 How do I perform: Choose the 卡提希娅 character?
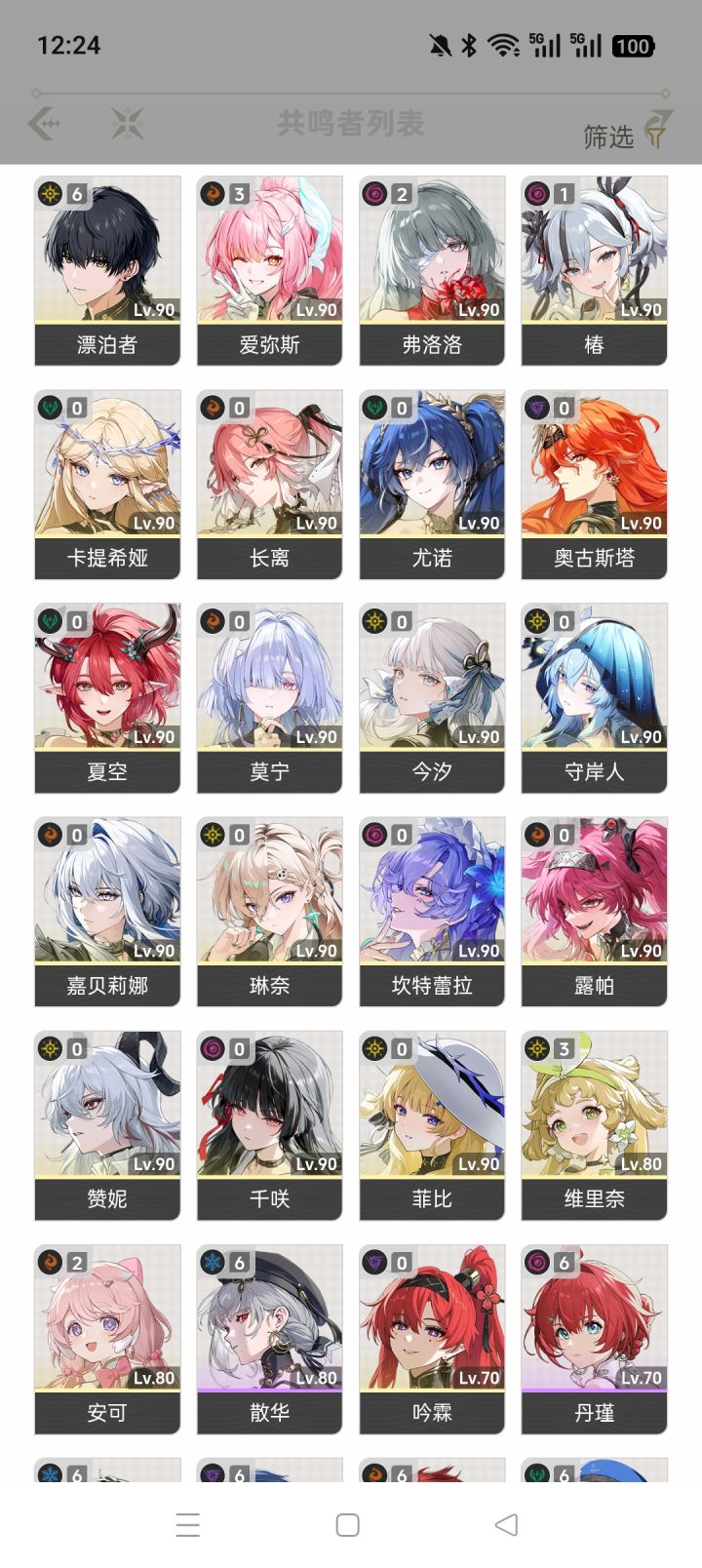click(x=107, y=484)
